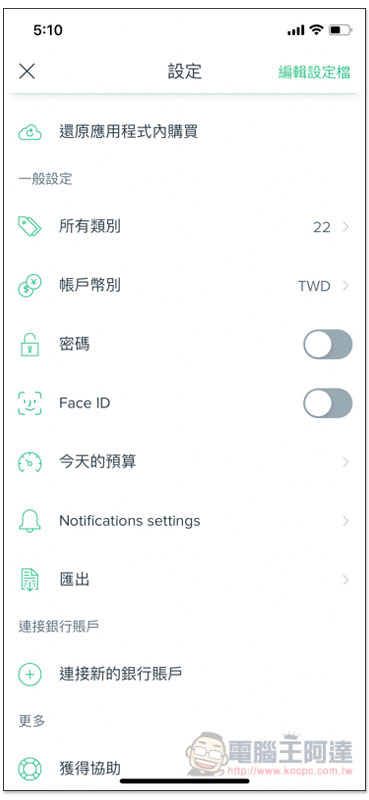Tap 編輯設定檔 to edit profile
369x800 pixels.
(314, 72)
